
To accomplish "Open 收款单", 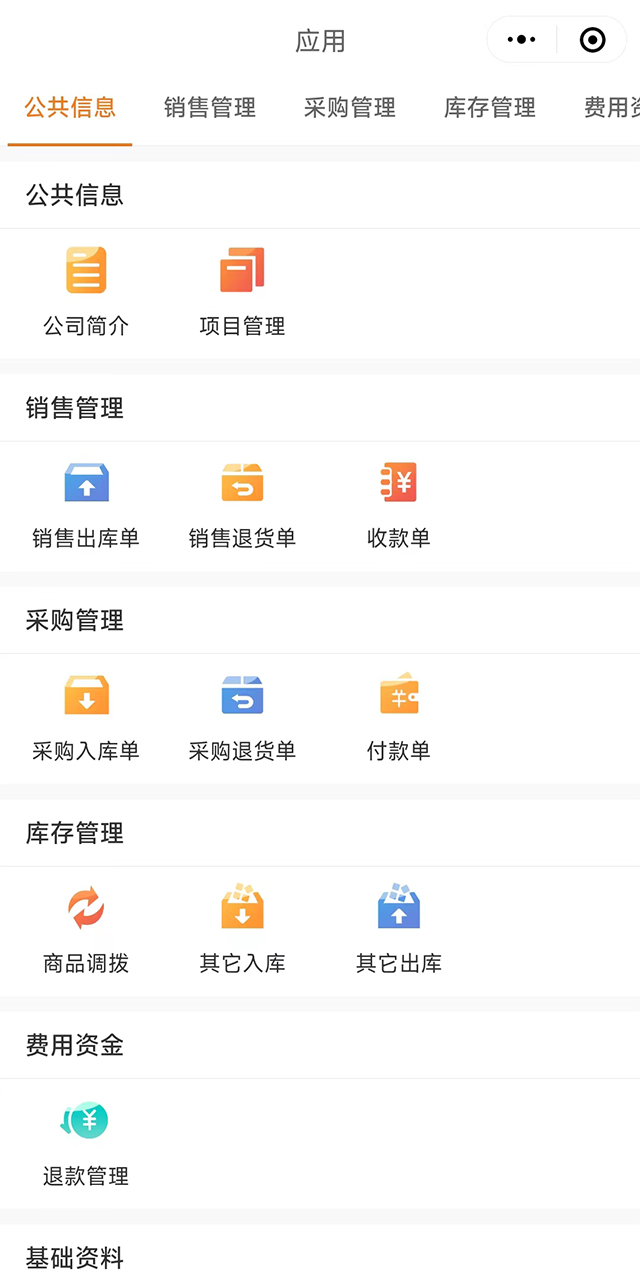I will click(x=398, y=504).
